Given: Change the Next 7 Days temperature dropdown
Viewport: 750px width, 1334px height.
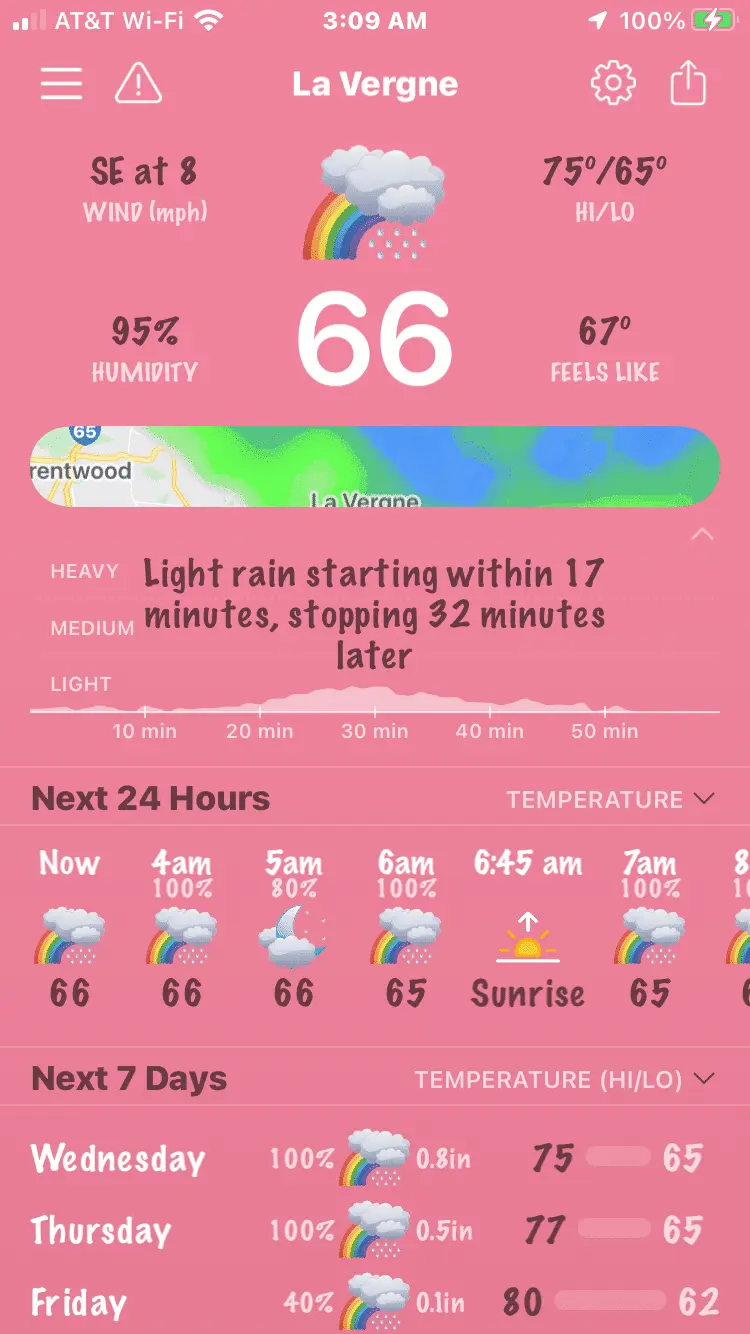Looking at the screenshot, I should tap(565, 1079).
